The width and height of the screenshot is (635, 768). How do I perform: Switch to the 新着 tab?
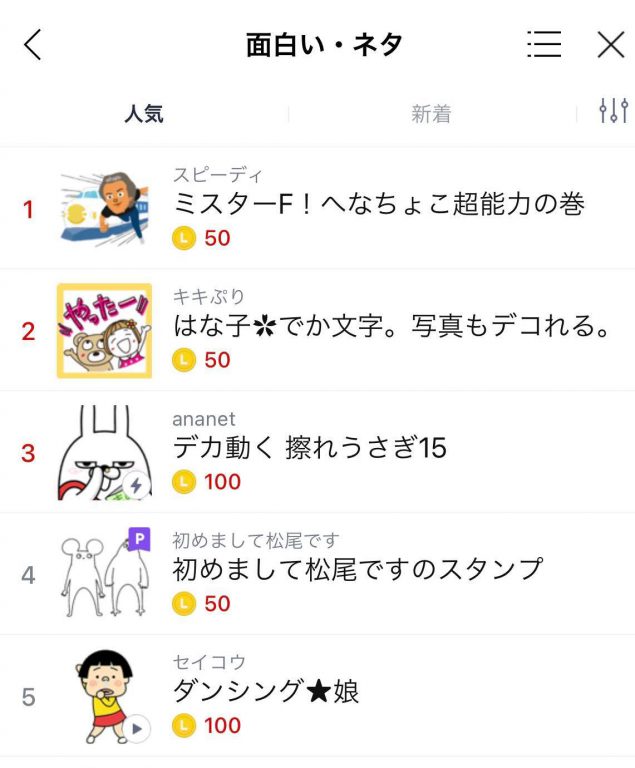431,113
